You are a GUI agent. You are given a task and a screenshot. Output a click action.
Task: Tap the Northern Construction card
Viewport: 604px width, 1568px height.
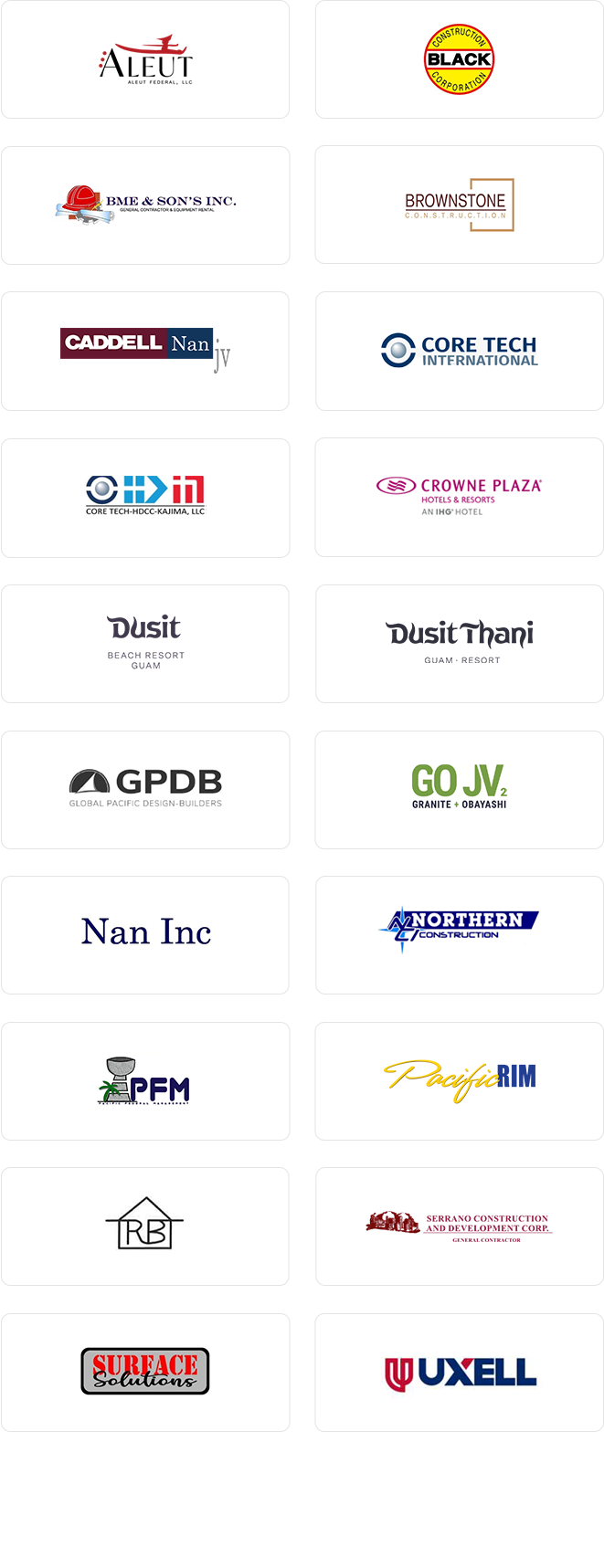click(459, 935)
